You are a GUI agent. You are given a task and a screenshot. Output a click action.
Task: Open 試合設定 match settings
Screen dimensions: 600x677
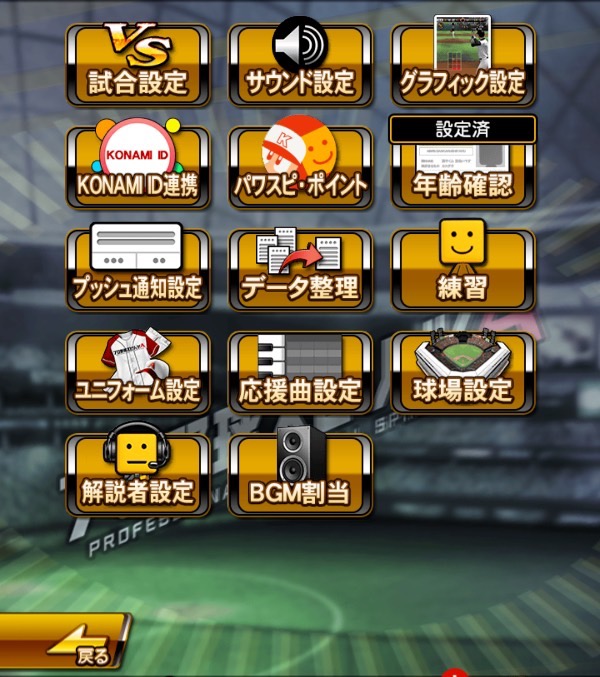pos(138,65)
